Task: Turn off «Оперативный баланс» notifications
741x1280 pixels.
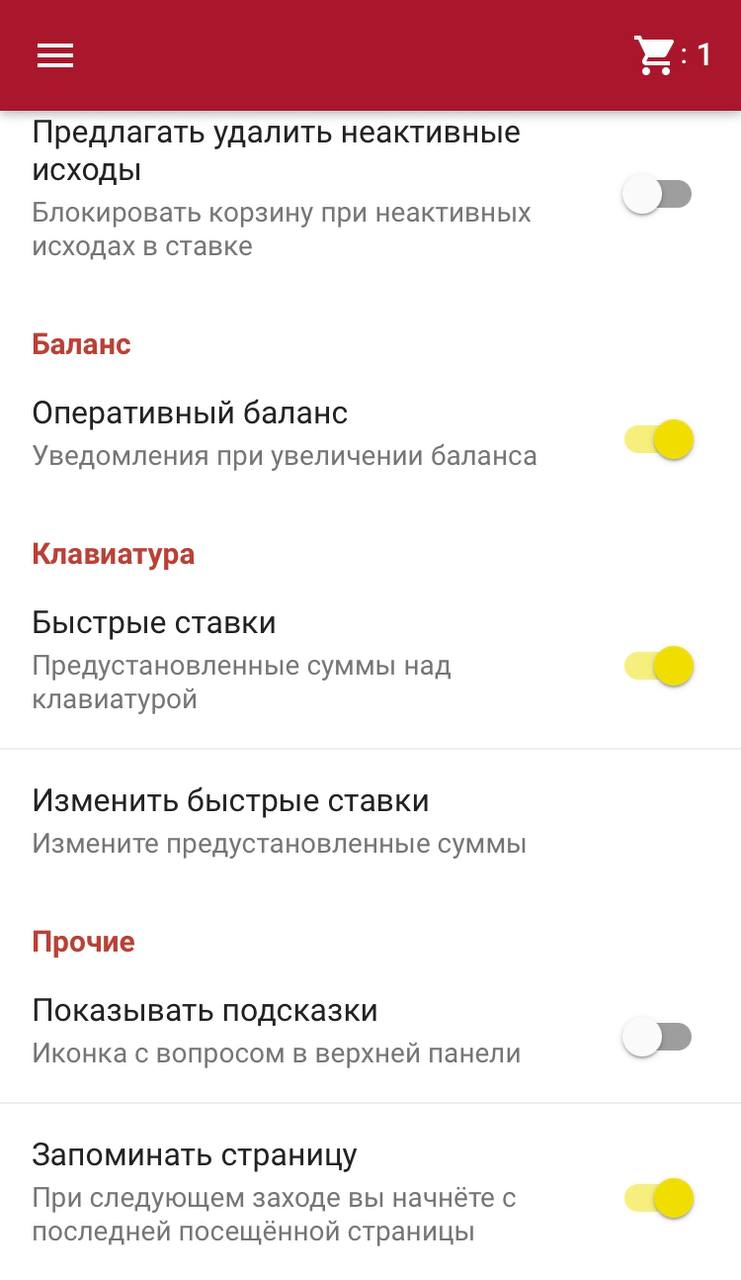Action: 659,439
